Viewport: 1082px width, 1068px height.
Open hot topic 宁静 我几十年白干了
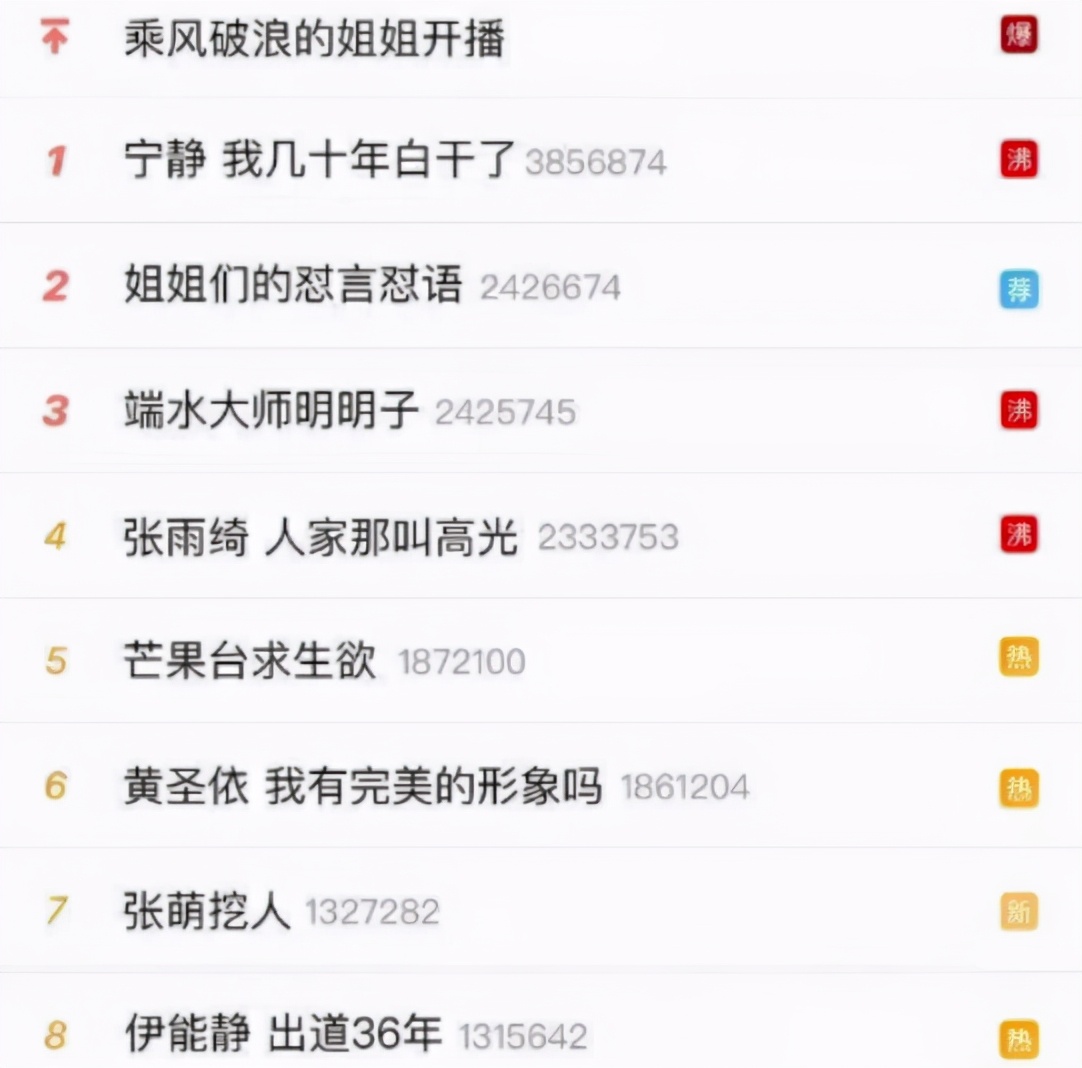coord(319,161)
